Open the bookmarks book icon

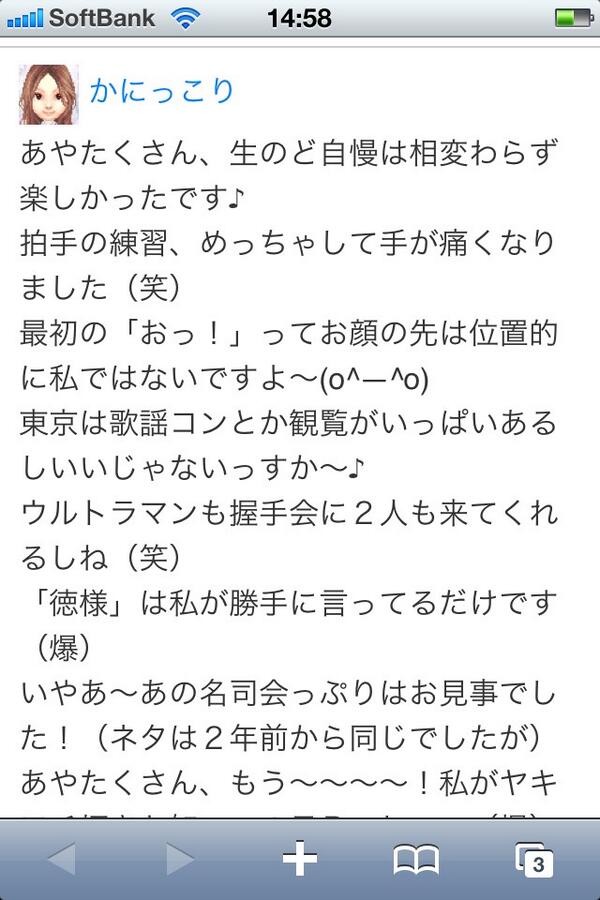click(x=417, y=859)
